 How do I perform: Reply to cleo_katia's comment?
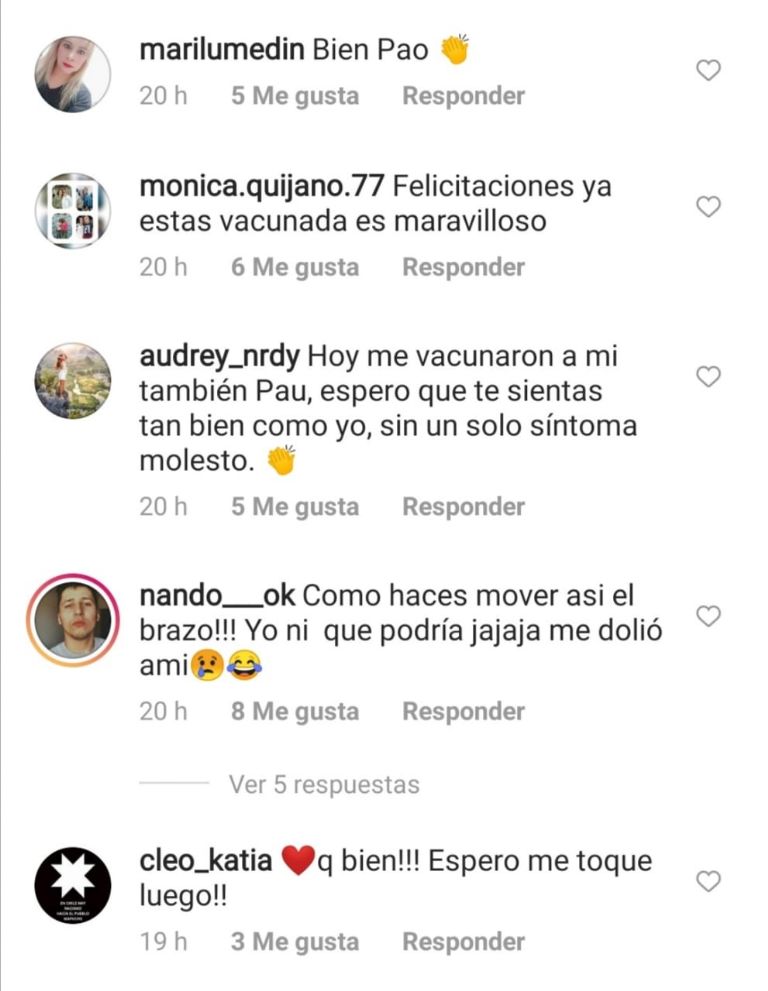[463, 942]
